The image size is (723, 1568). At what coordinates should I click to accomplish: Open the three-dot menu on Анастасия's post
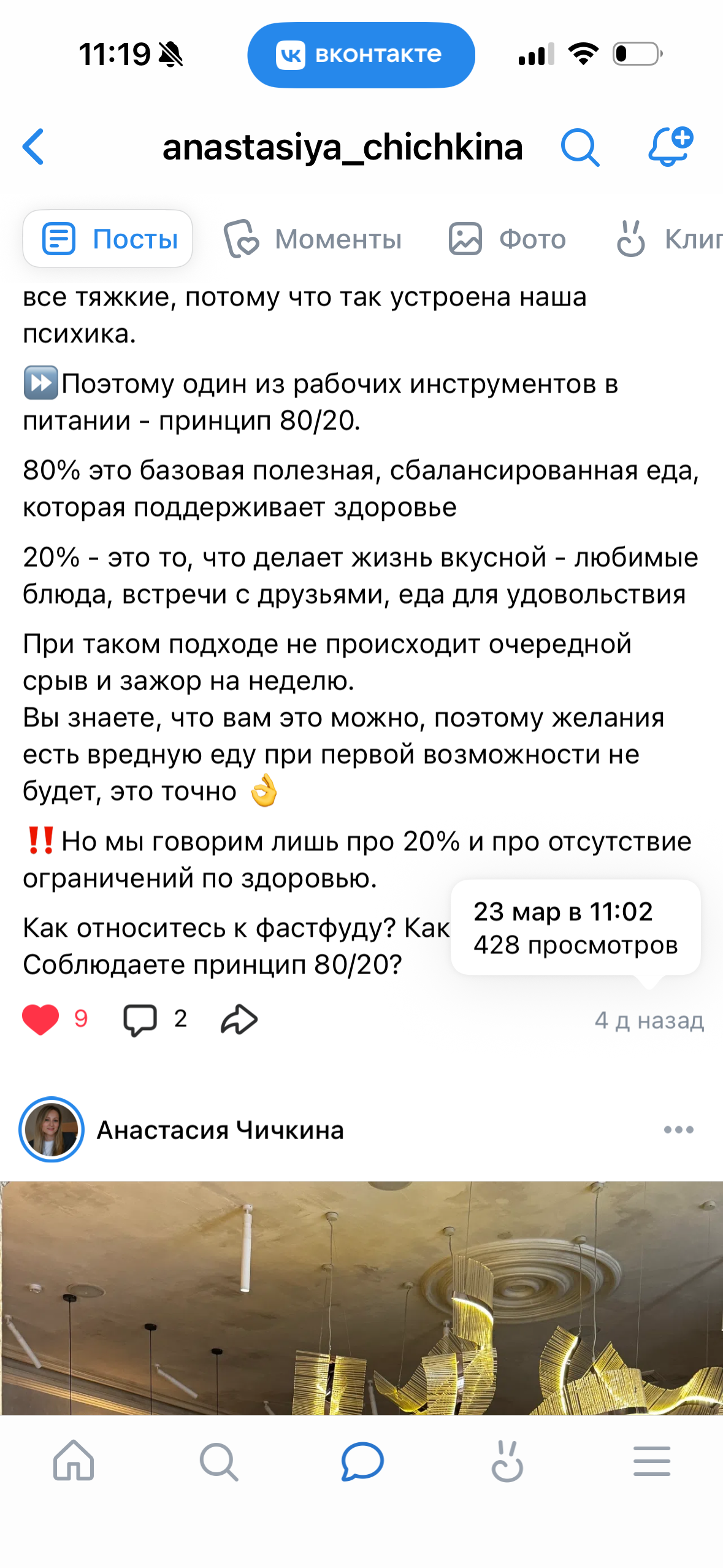coord(678,1129)
